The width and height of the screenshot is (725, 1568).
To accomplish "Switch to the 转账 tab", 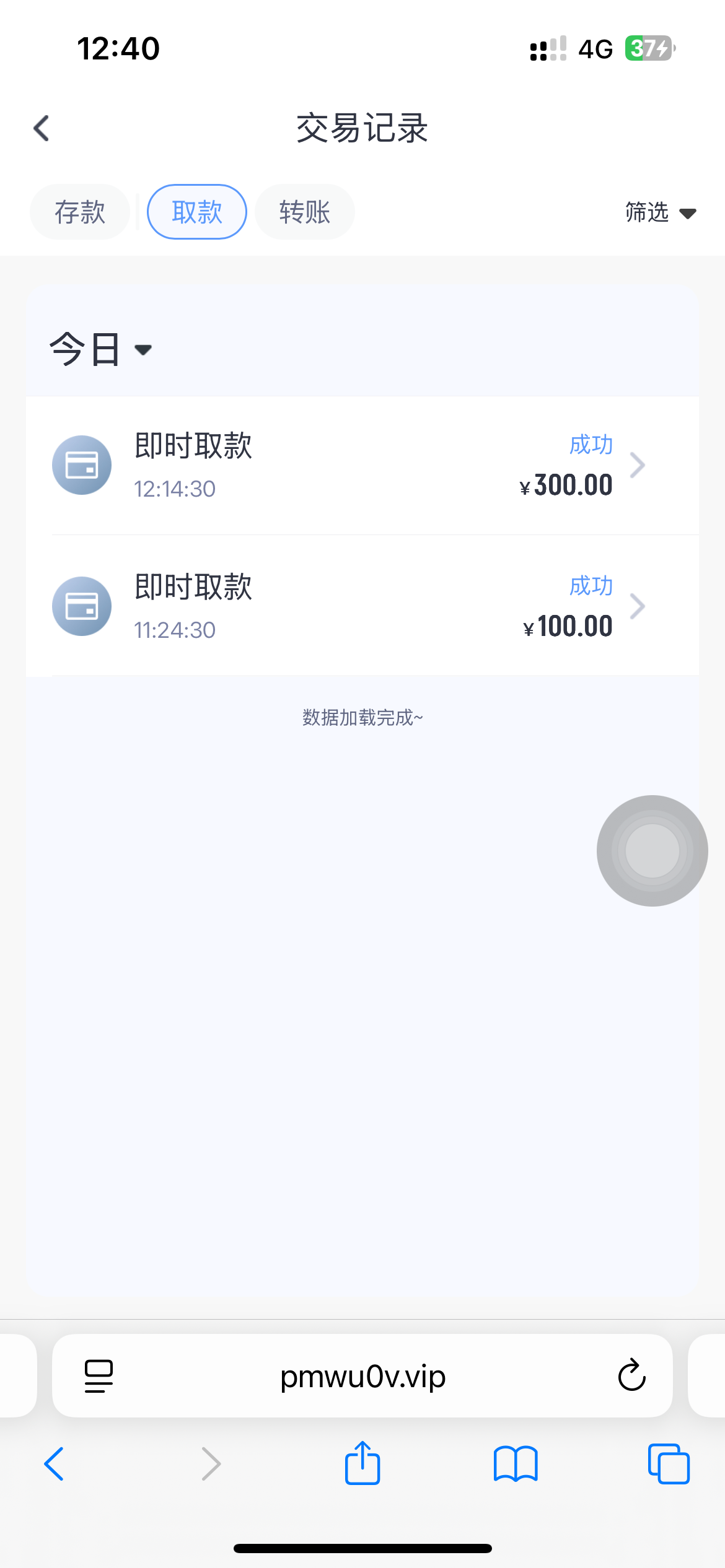I will [x=304, y=212].
